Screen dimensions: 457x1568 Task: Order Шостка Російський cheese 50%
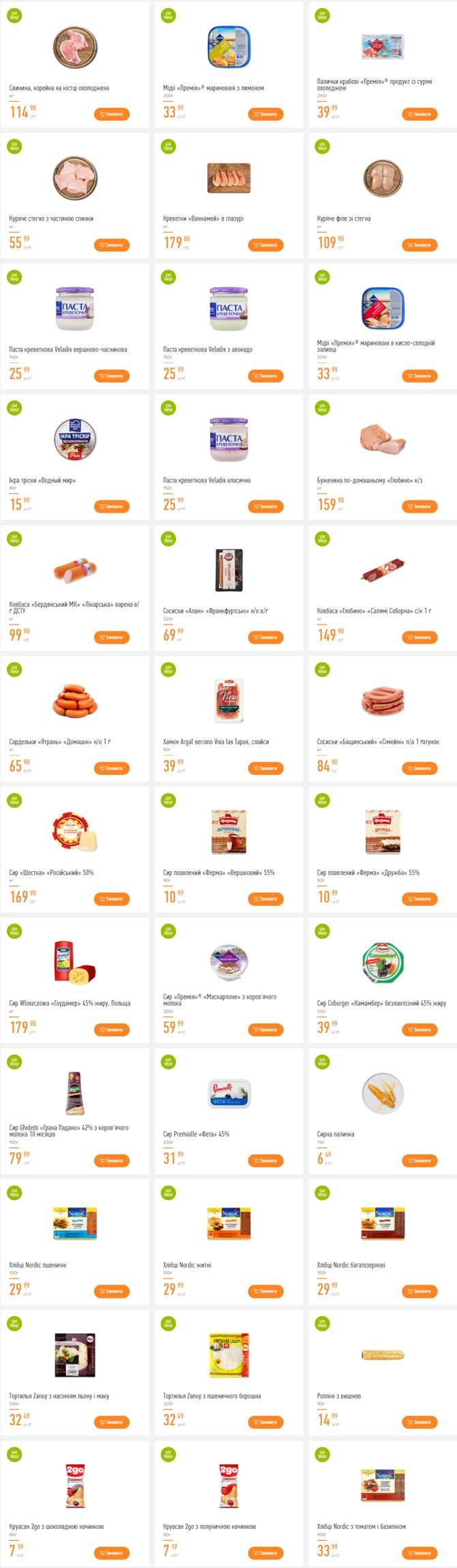tap(111, 898)
